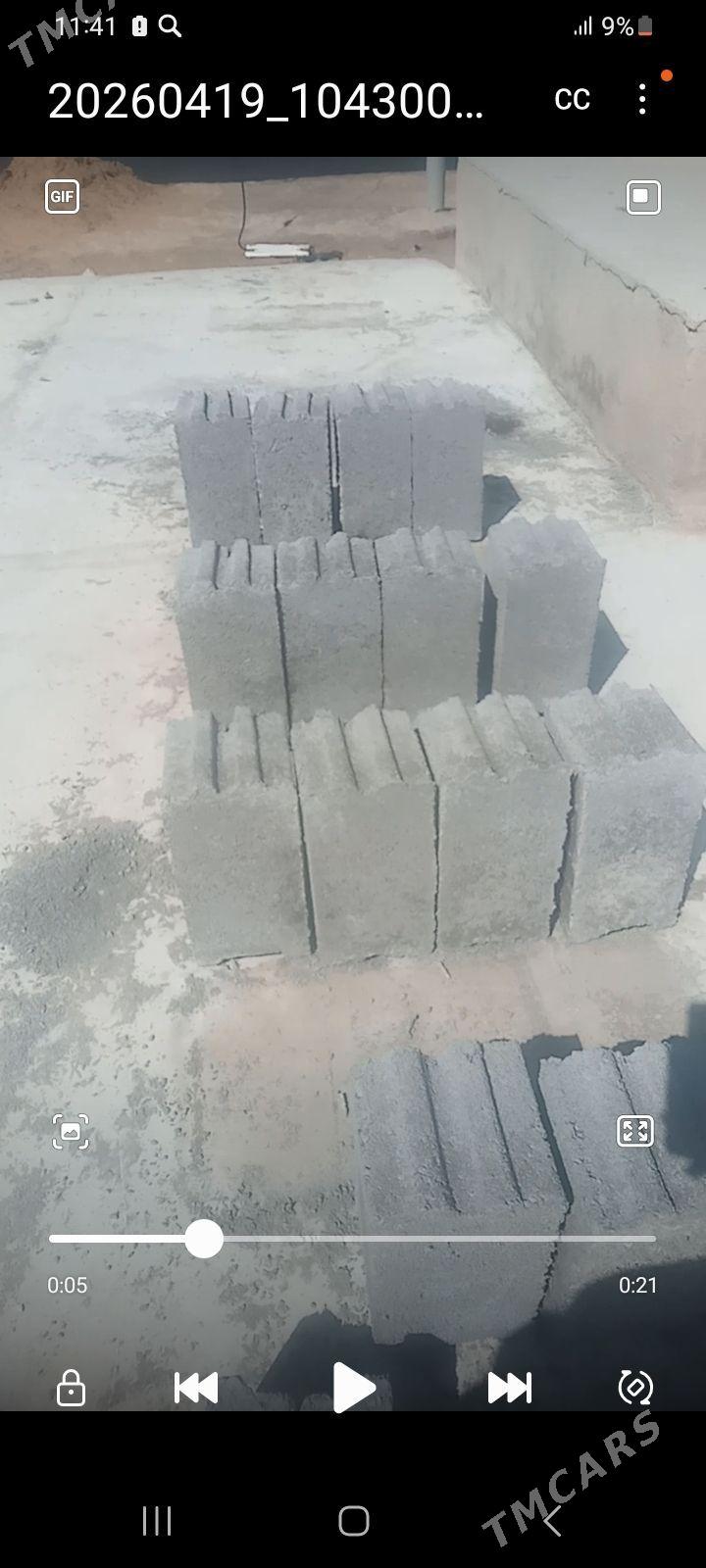706x1568 pixels.
Task: Go to the home screen
Action: tap(353, 1521)
